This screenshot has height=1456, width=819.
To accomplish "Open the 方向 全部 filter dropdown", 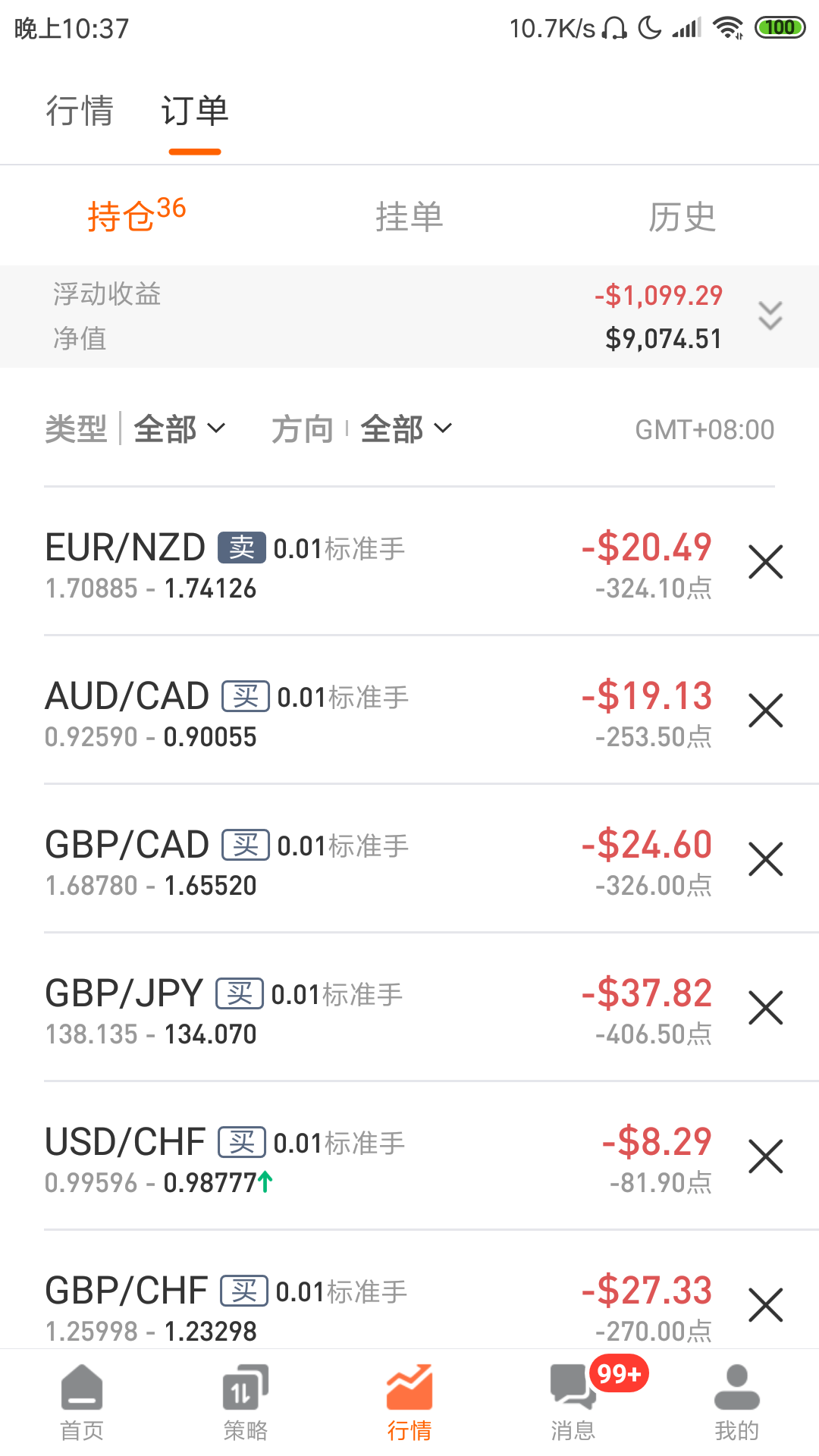I will [x=406, y=429].
